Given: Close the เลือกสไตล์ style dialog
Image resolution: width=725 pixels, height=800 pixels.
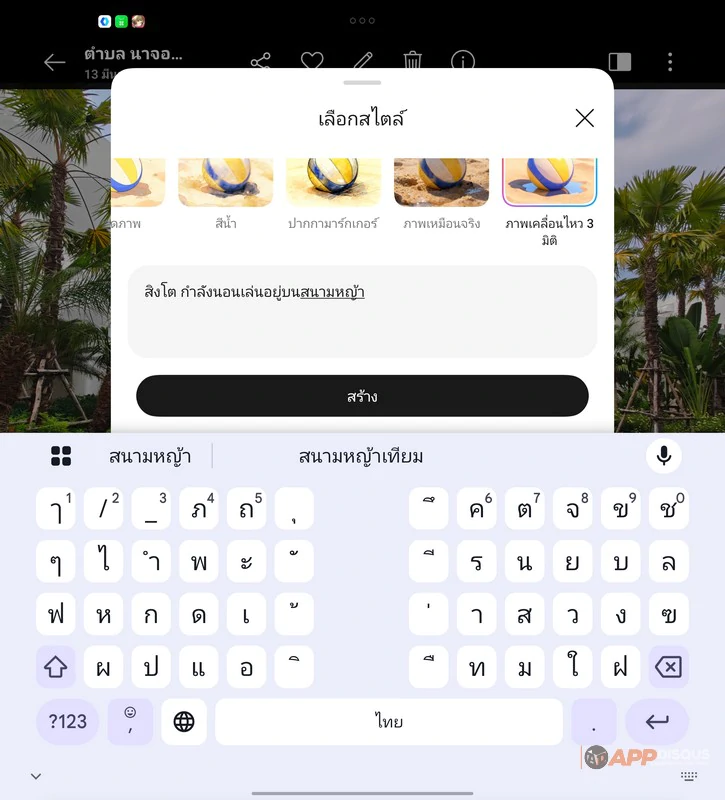Looking at the screenshot, I should point(585,119).
